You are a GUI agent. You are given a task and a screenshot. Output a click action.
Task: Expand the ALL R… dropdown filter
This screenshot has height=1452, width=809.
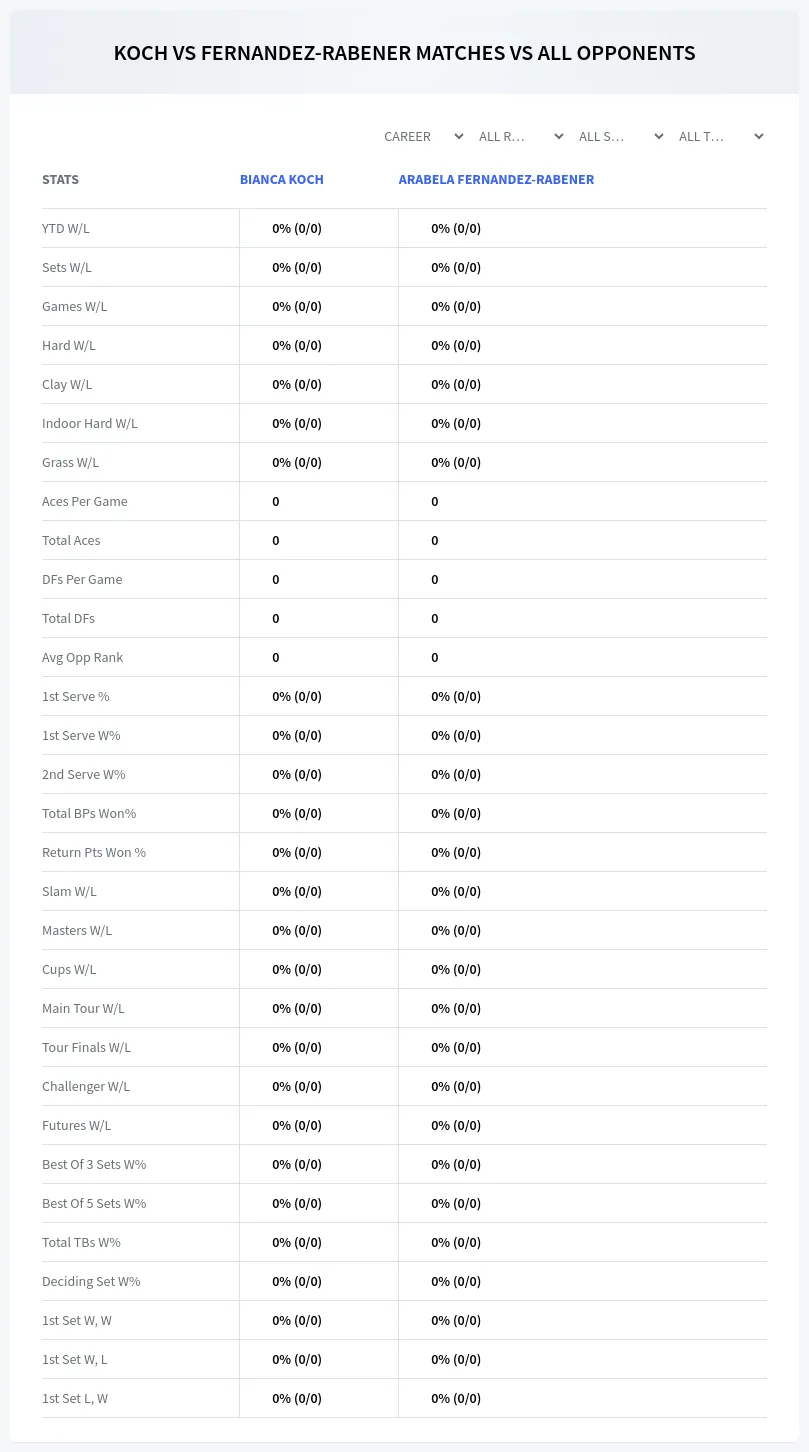520,137
